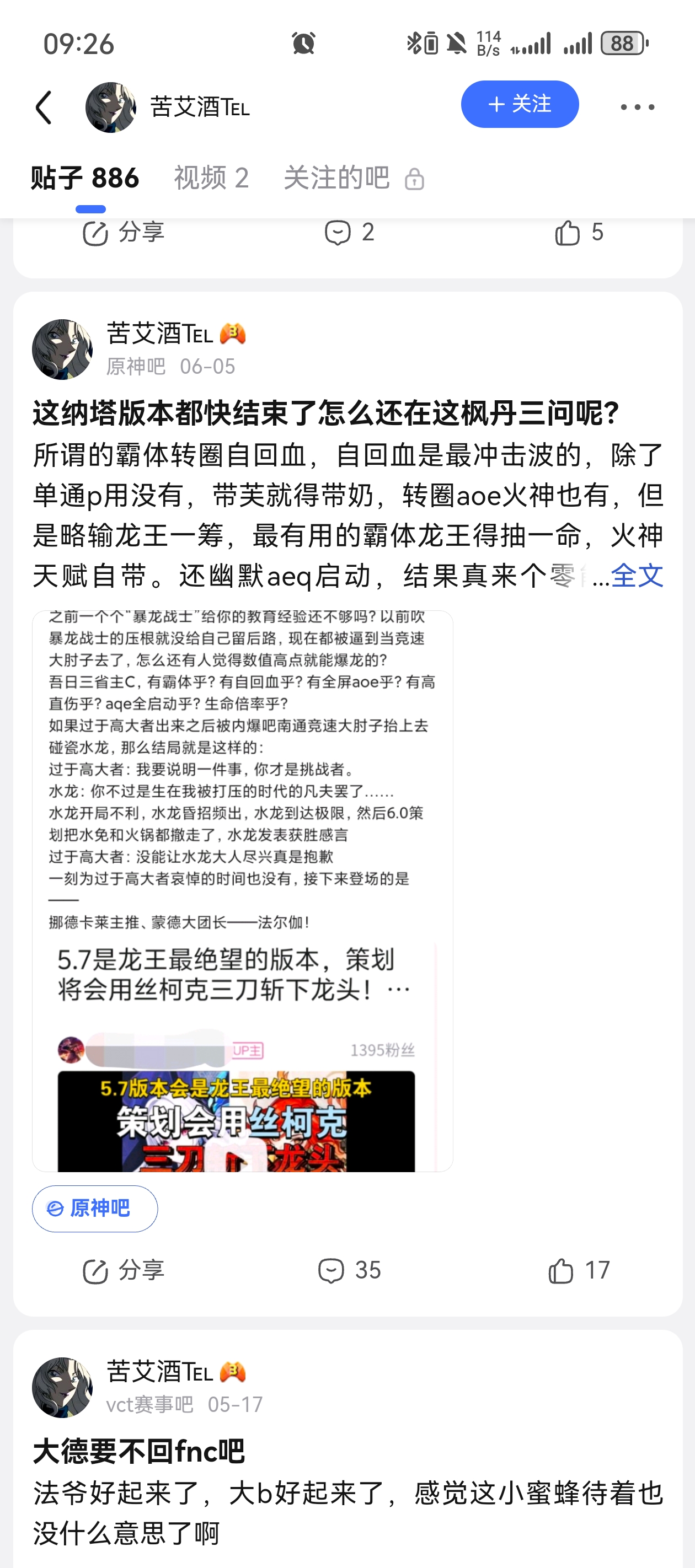695x1568 pixels.
Task: Open comments on the post with 2 replies
Action: [349, 233]
